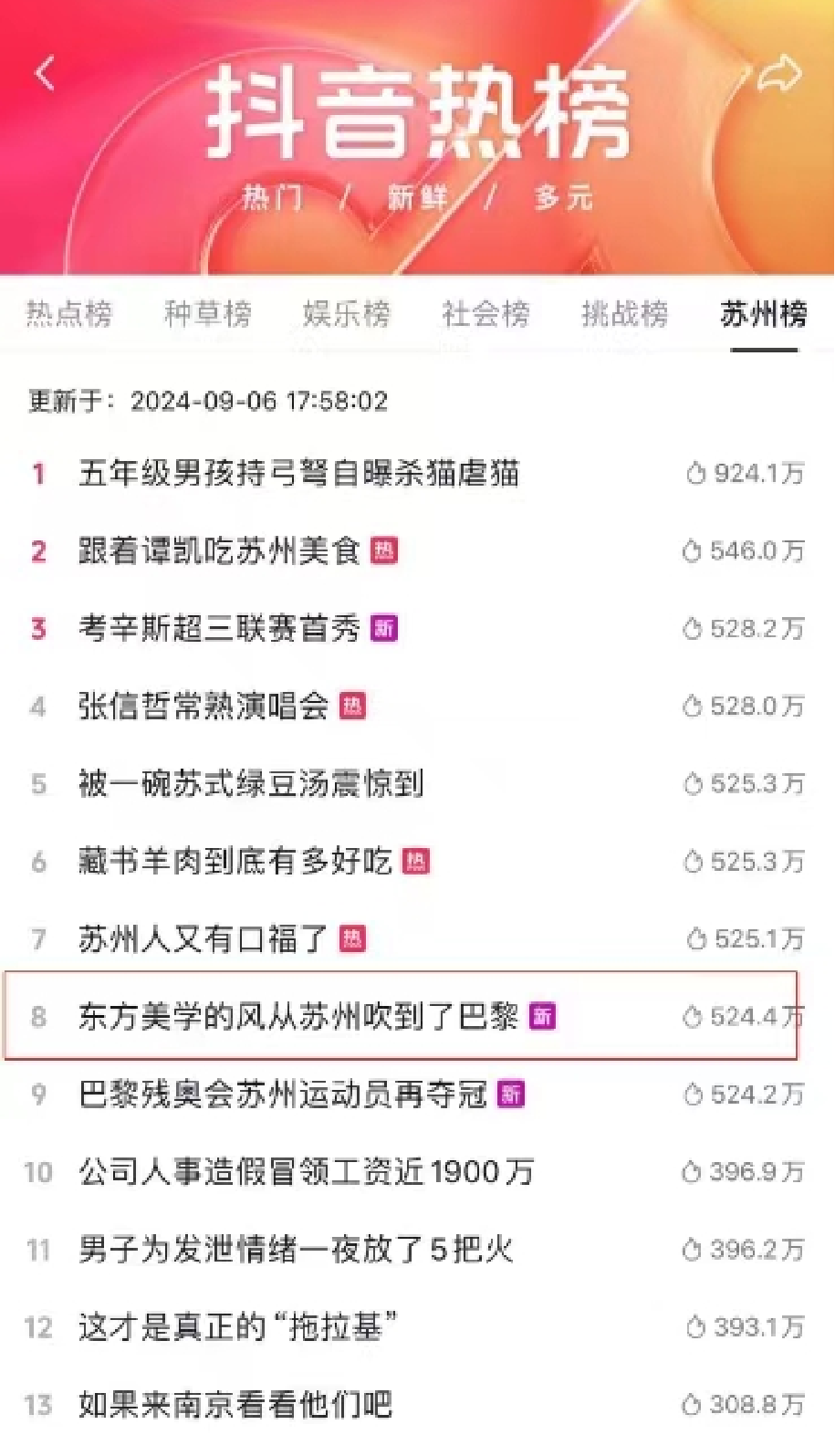This screenshot has width=835, height=1456.
Task: View topic 巴黎残奥会苏州运动员再夺冠
Action: 282,1094
